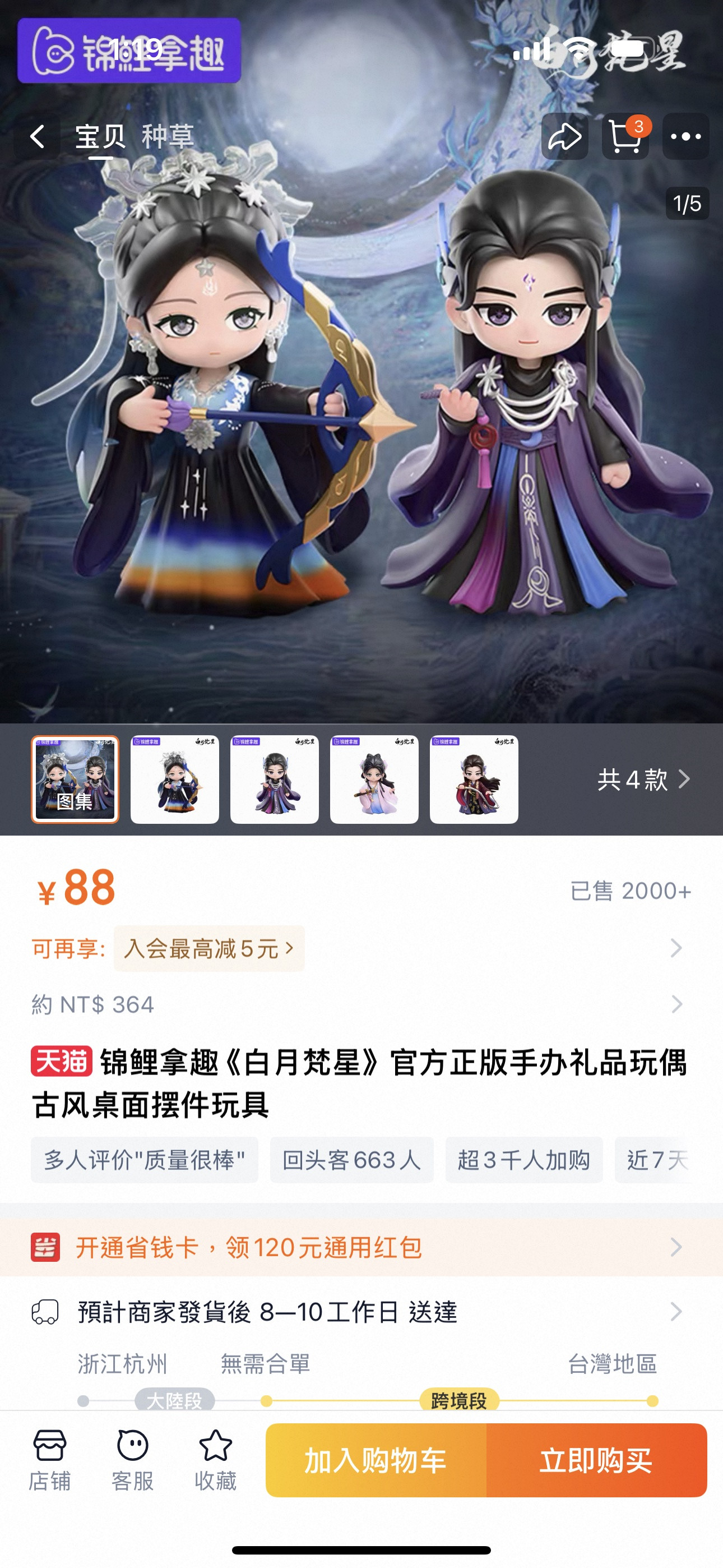Open the 入会最高减5元 membership discount
Image resolution: width=723 pixels, height=1568 pixels.
point(208,948)
